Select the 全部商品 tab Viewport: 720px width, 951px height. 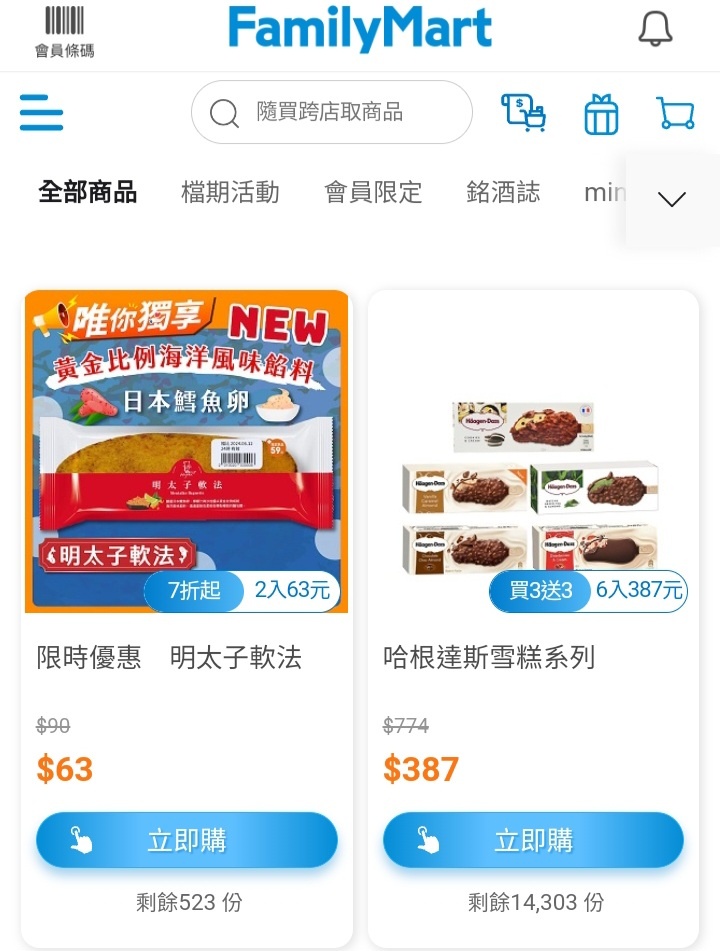pyautogui.click(x=87, y=192)
